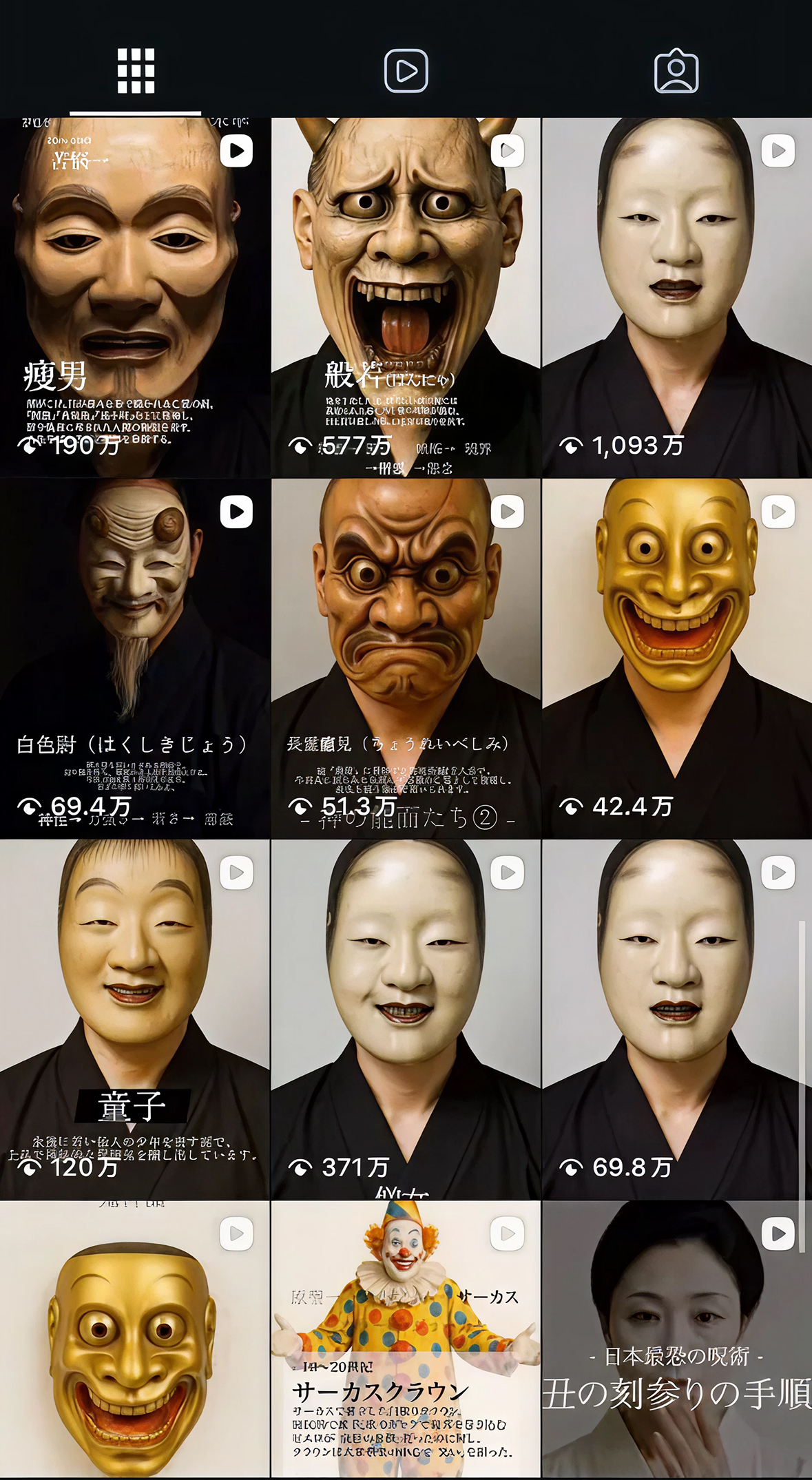Open the video with 69.8万 views
This screenshot has height=1480, width=812.
pos(676,1019)
